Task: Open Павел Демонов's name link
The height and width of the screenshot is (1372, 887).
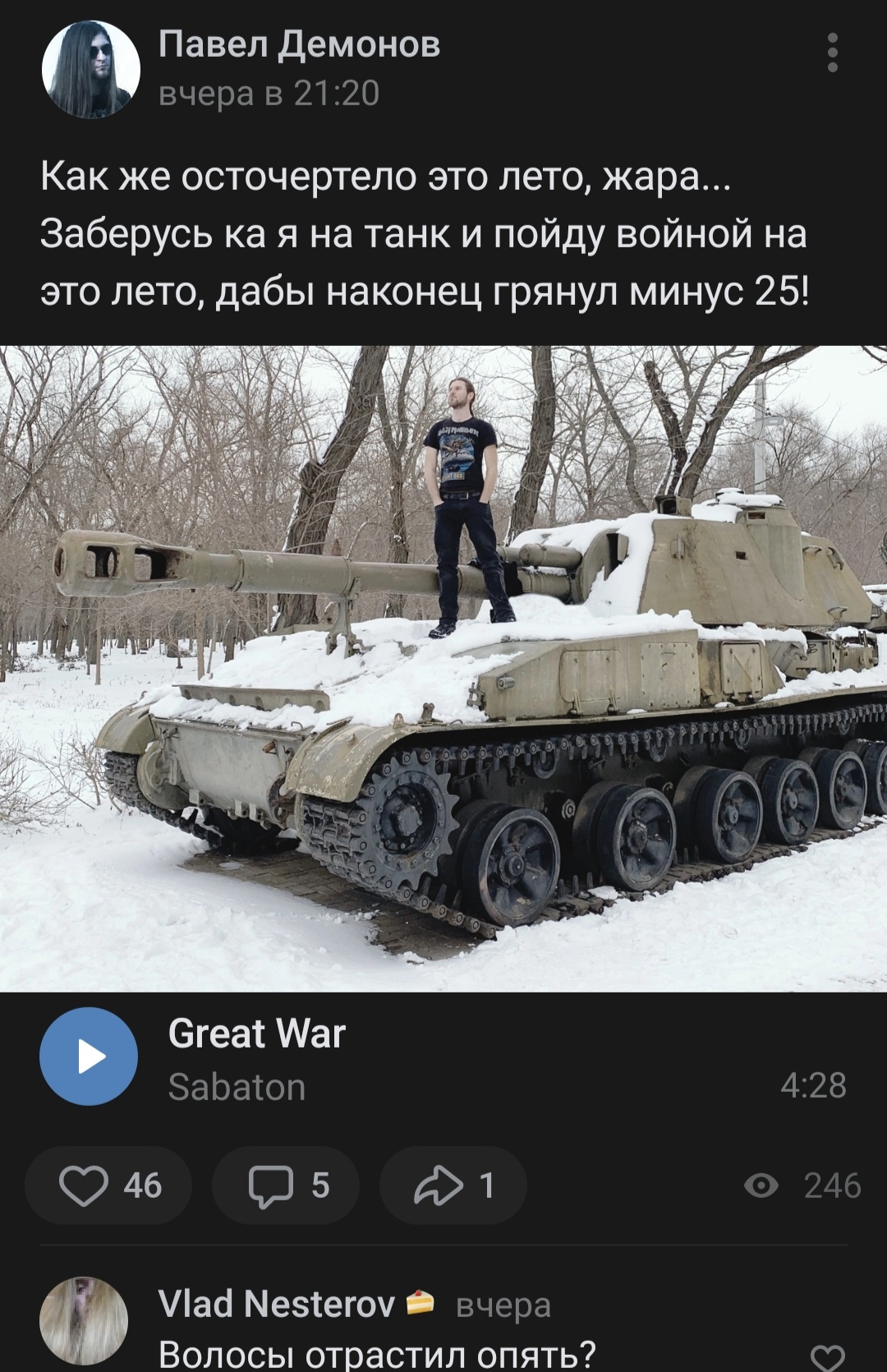Action: click(x=299, y=44)
